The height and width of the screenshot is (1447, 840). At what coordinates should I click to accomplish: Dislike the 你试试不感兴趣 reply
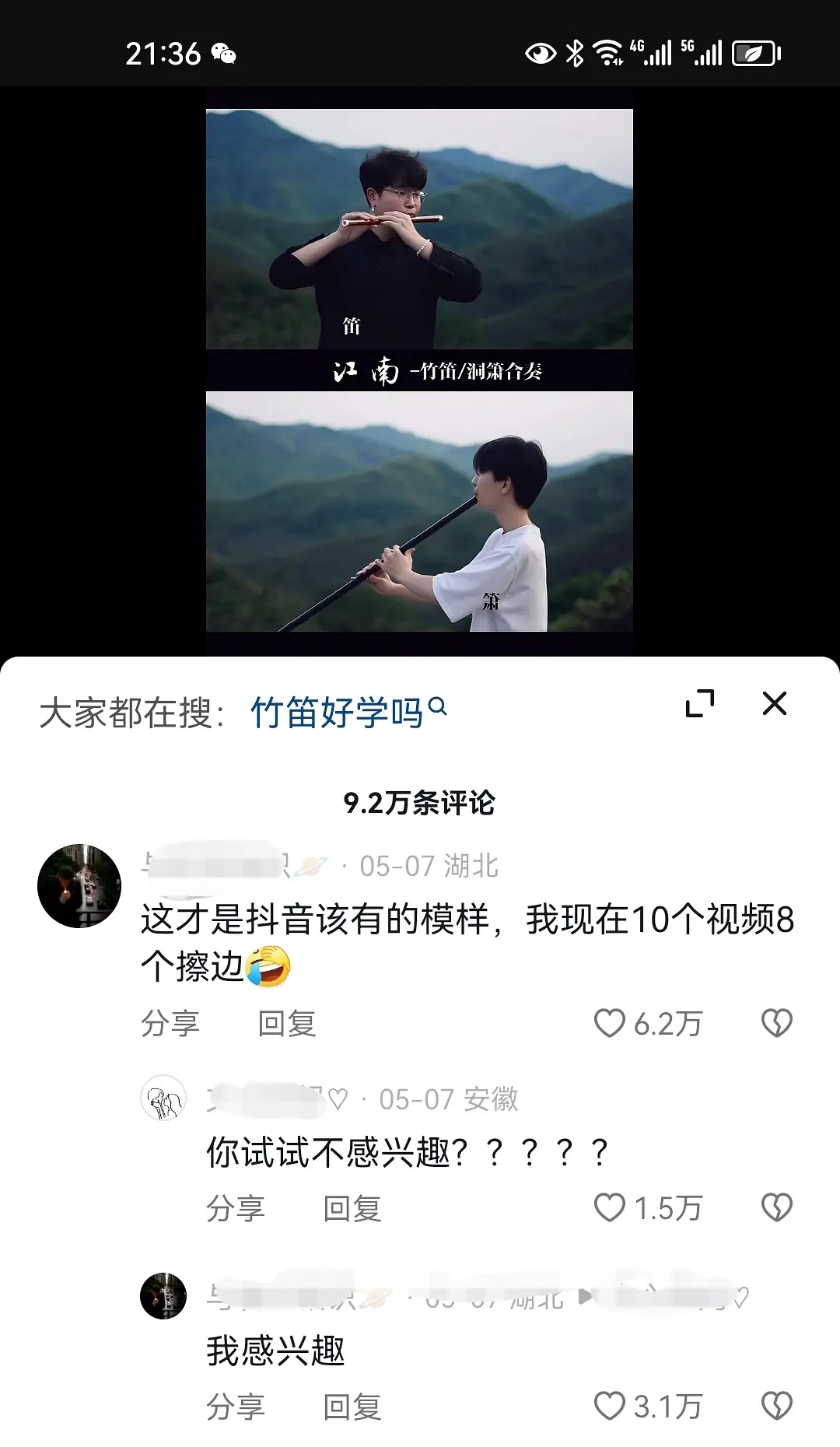click(776, 1208)
